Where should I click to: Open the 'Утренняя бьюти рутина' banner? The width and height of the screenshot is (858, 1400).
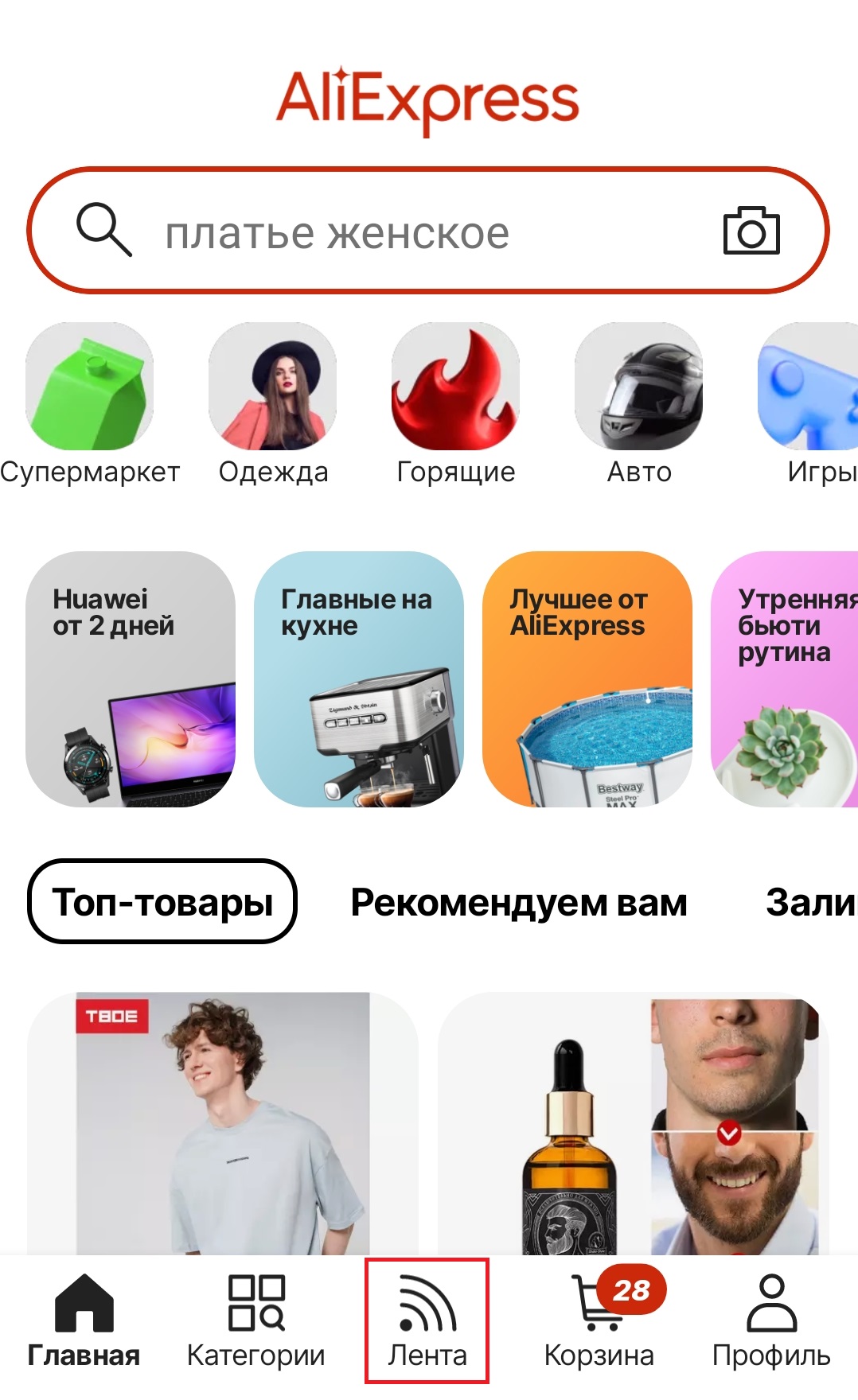pyautogui.click(x=784, y=679)
